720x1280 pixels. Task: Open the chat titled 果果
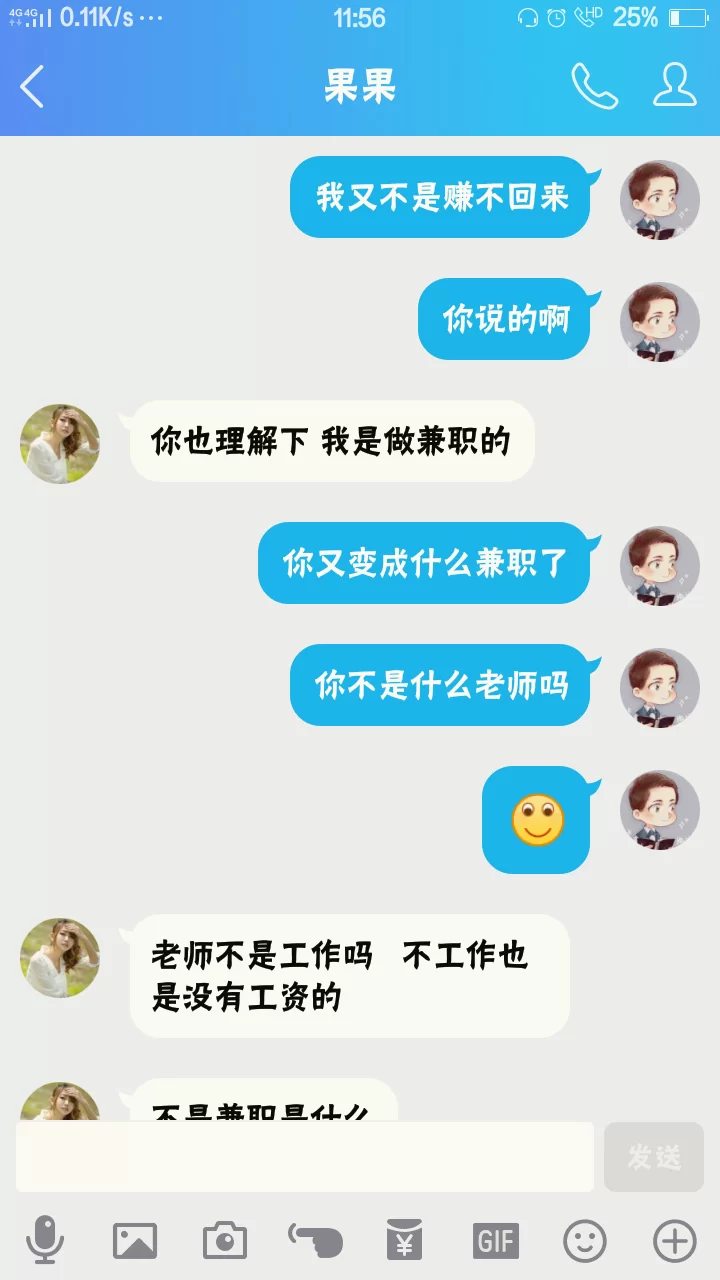(x=360, y=88)
